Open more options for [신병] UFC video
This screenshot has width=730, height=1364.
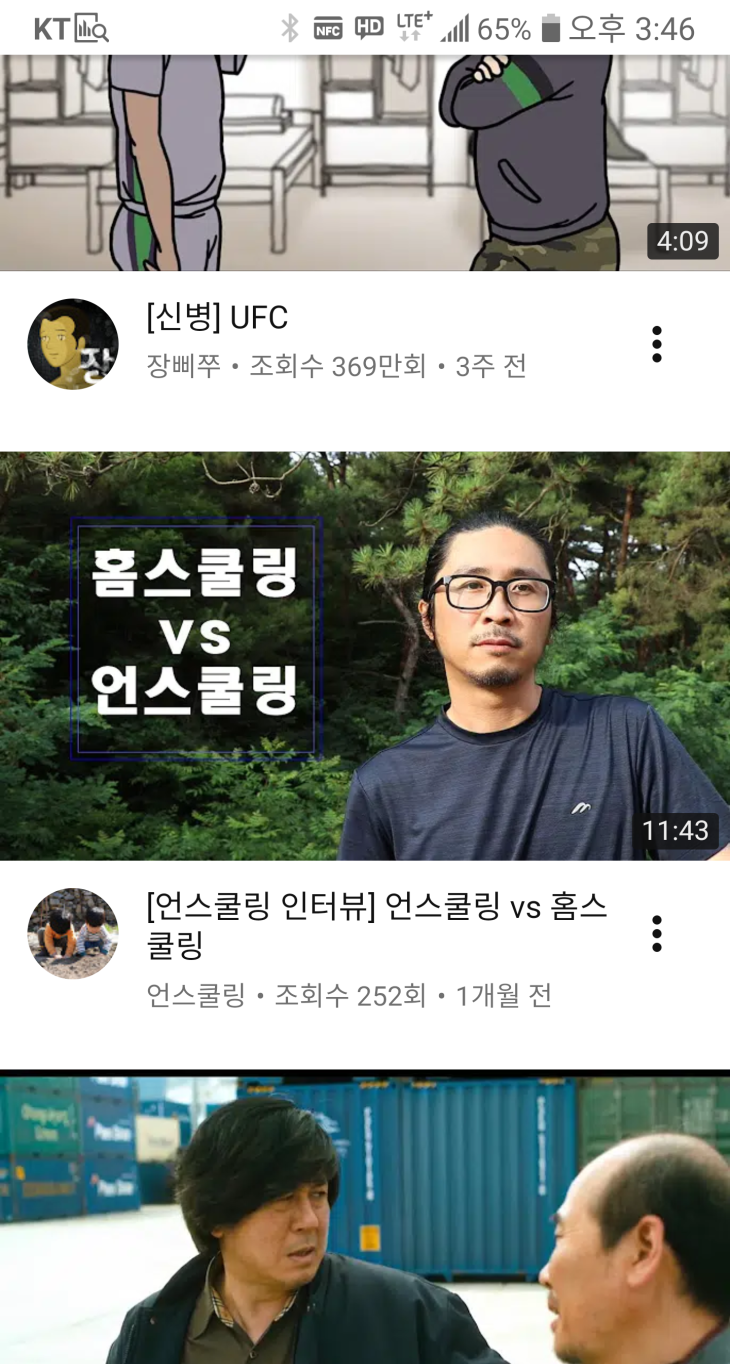tap(656, 344)
